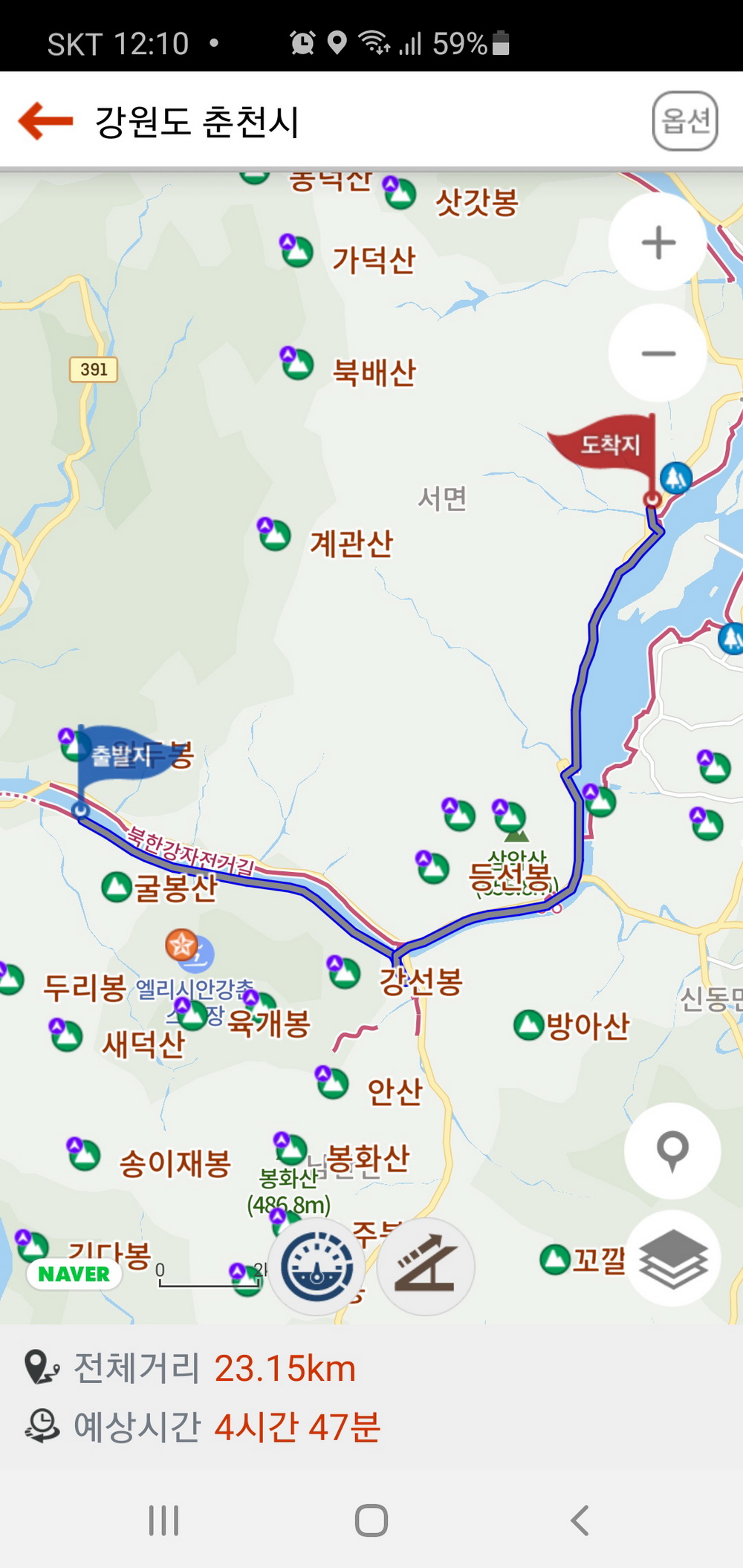
Task: Zoom in on the map
Action: click(658, 242)
